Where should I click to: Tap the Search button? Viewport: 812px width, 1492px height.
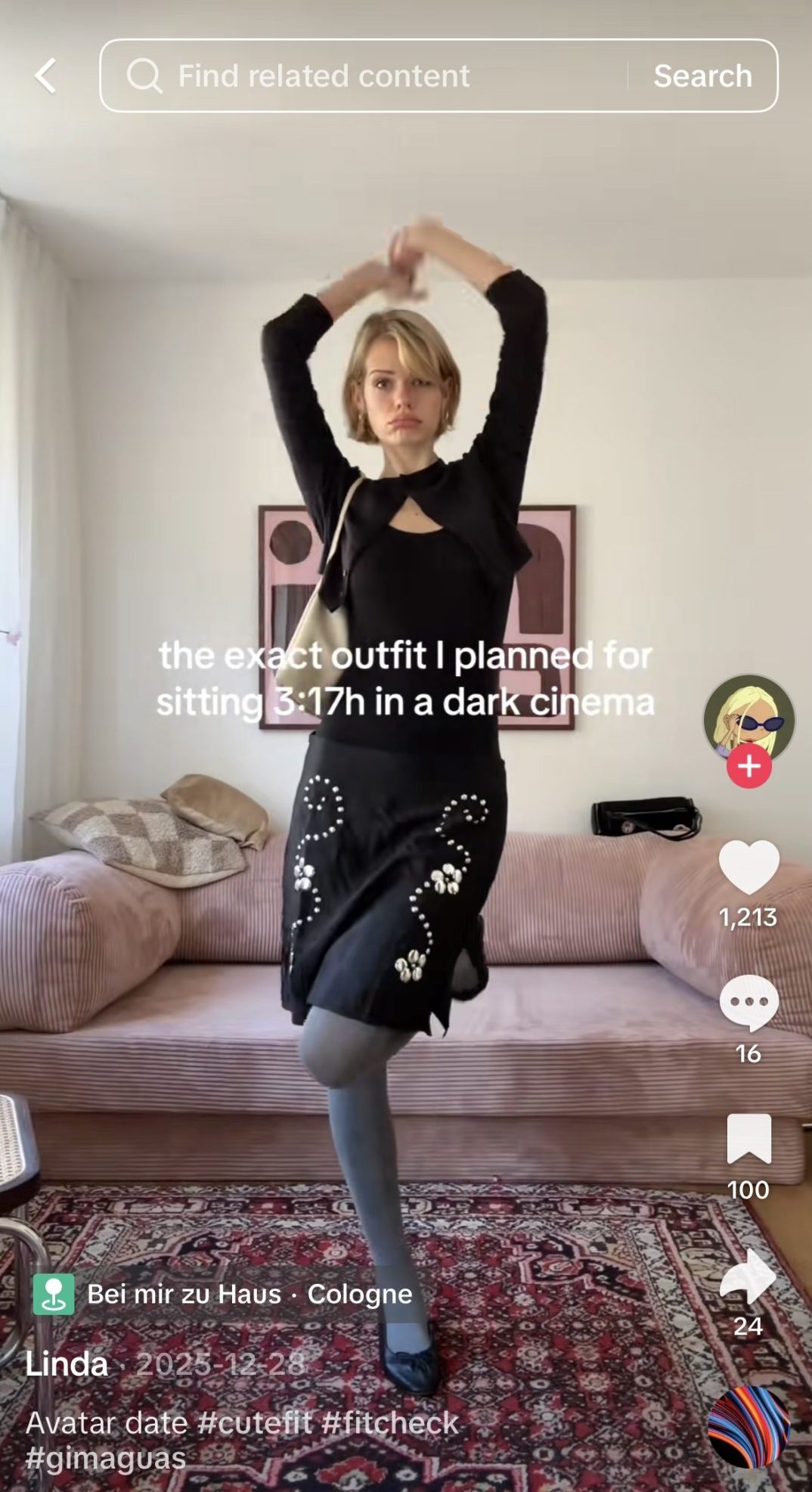[x=702, y=76]
